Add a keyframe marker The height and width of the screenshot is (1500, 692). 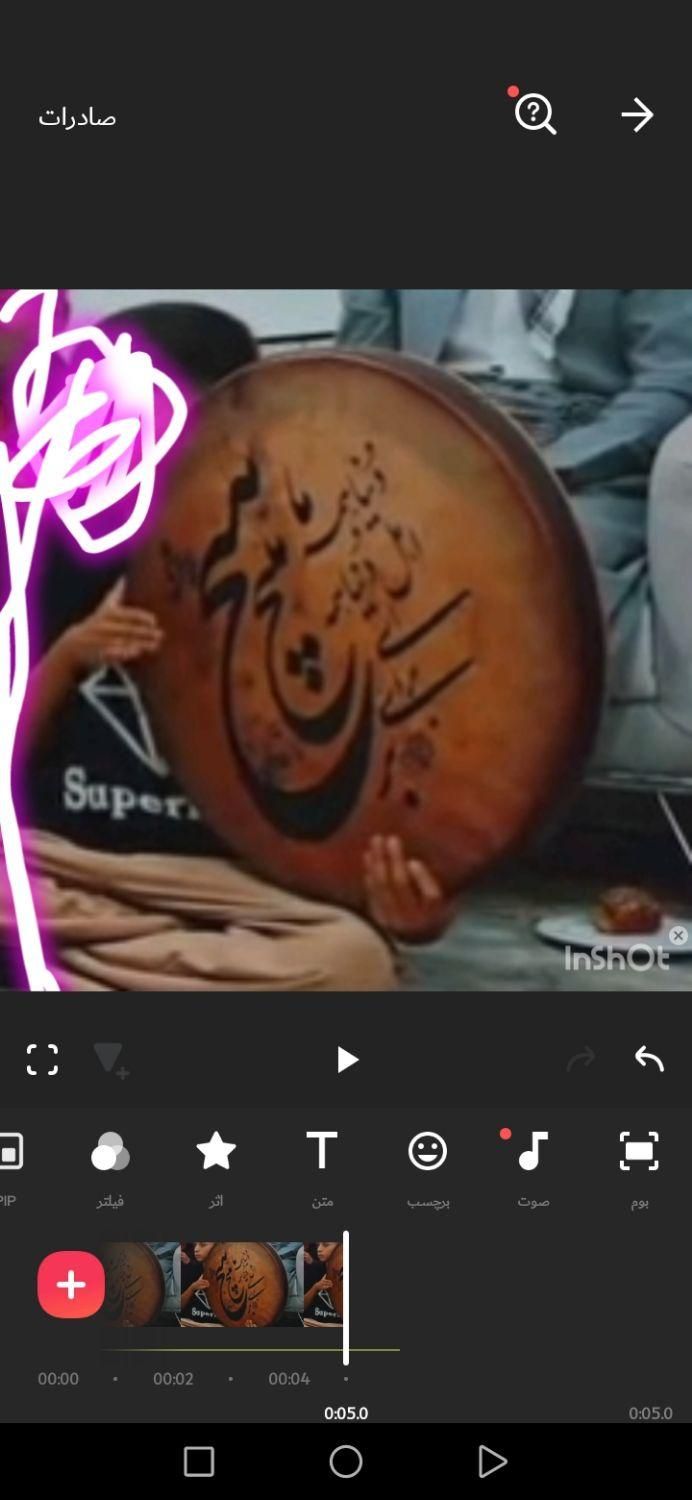(110, 1060)
